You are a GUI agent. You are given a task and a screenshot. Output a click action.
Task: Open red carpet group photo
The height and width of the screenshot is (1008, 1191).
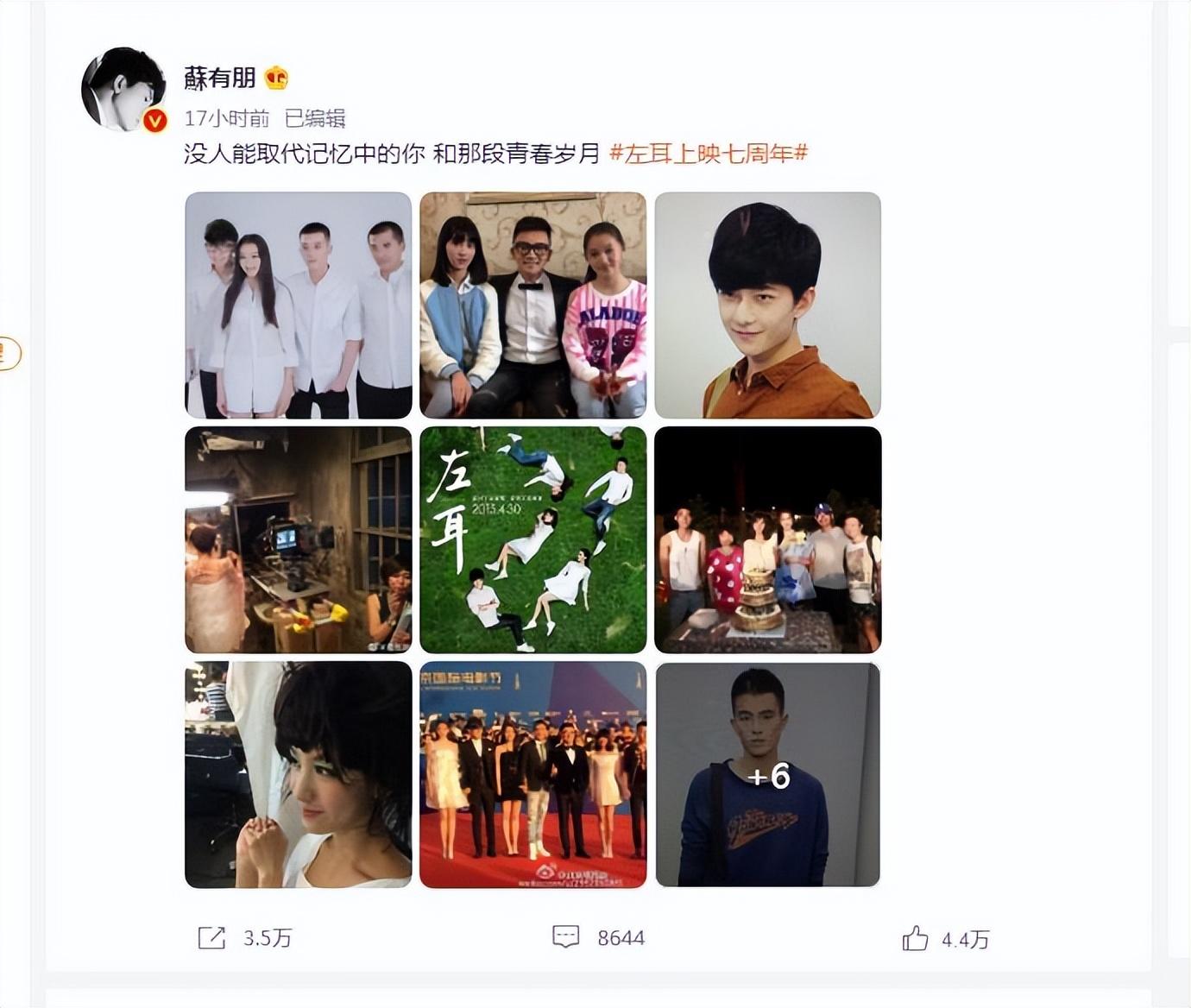532,775
